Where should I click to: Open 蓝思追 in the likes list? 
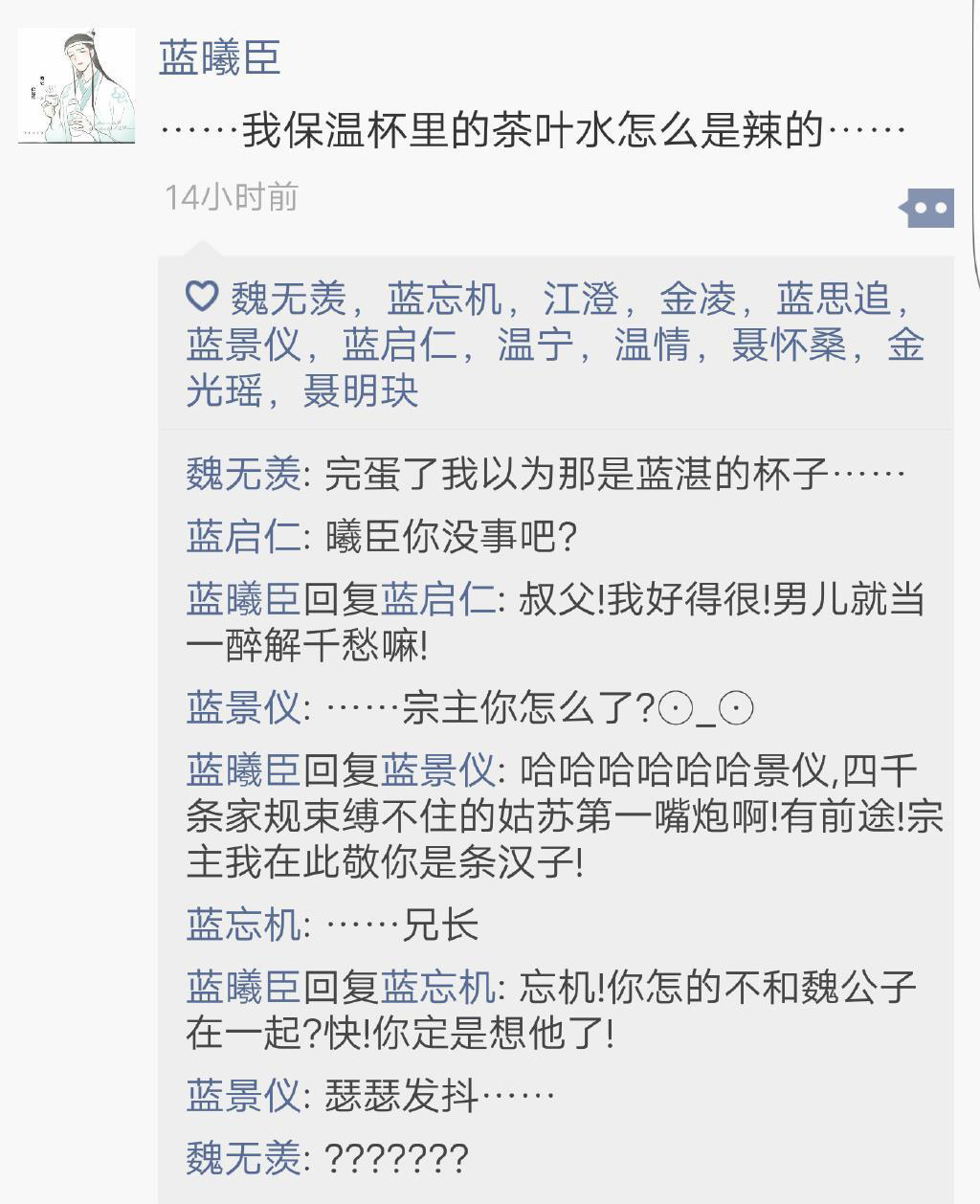click(834, 300)
